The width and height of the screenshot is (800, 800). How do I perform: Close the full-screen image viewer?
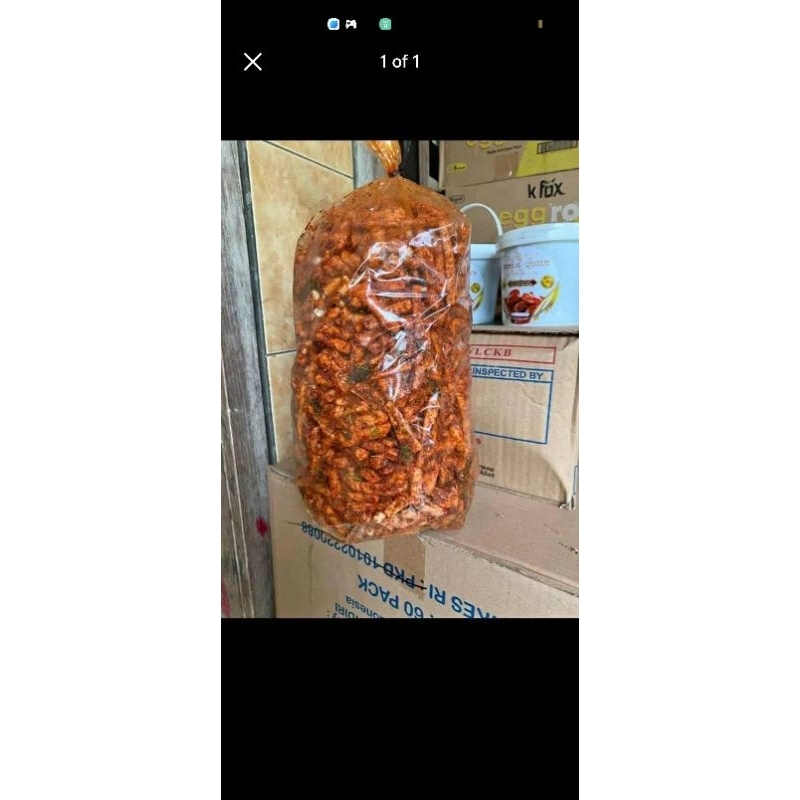tap(253, 62)
